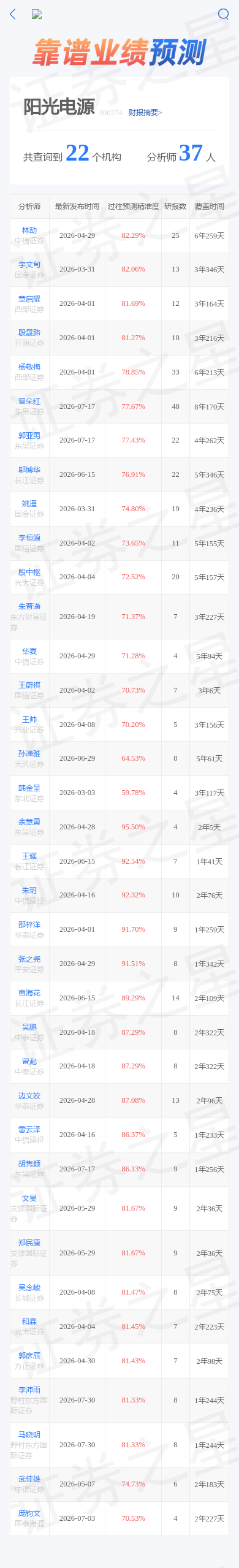
Task: Open analyst 林劼's profile link
Action: coord(29,230)
